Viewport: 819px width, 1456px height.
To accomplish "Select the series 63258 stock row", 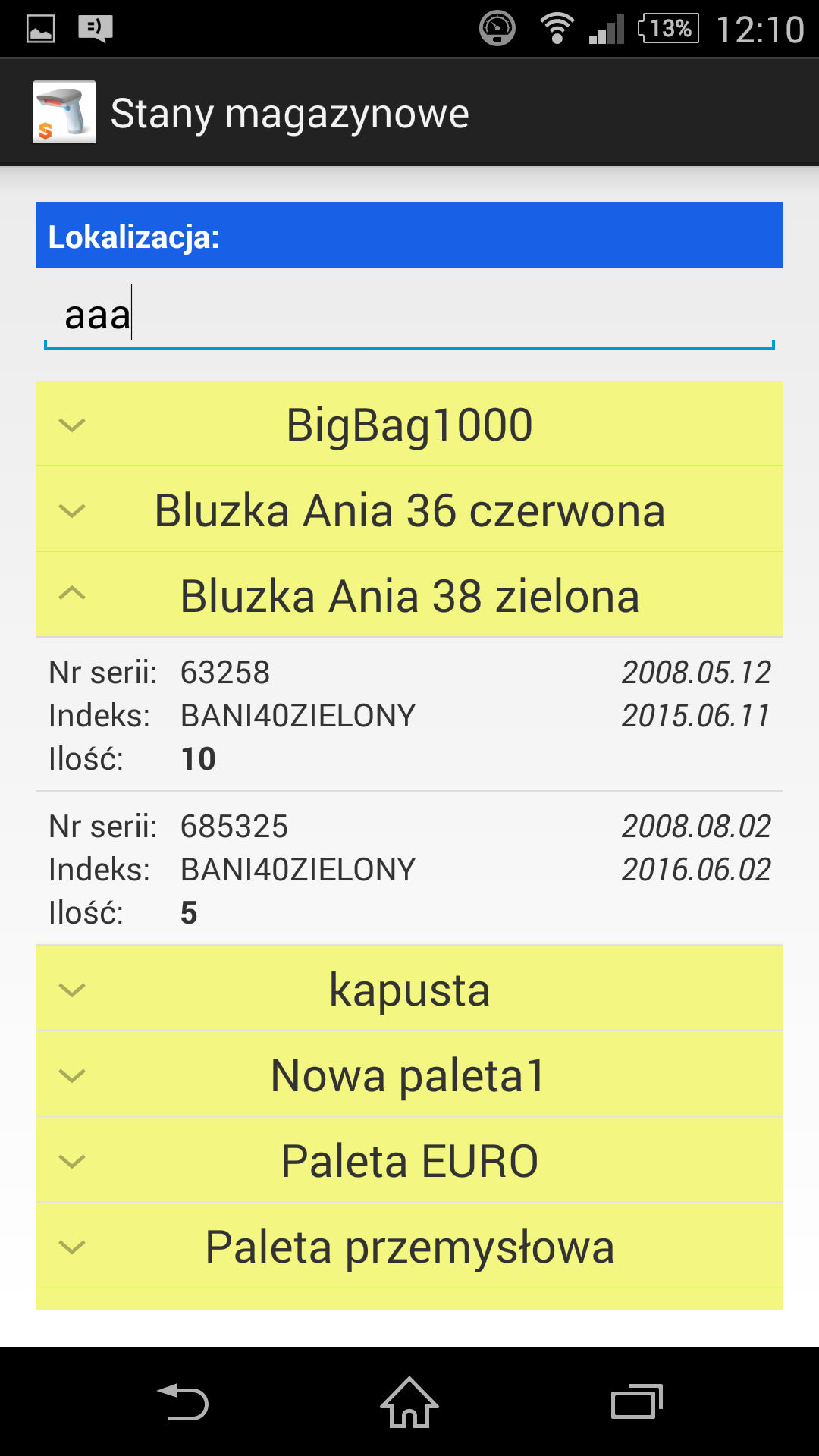I will click(409, 715).
